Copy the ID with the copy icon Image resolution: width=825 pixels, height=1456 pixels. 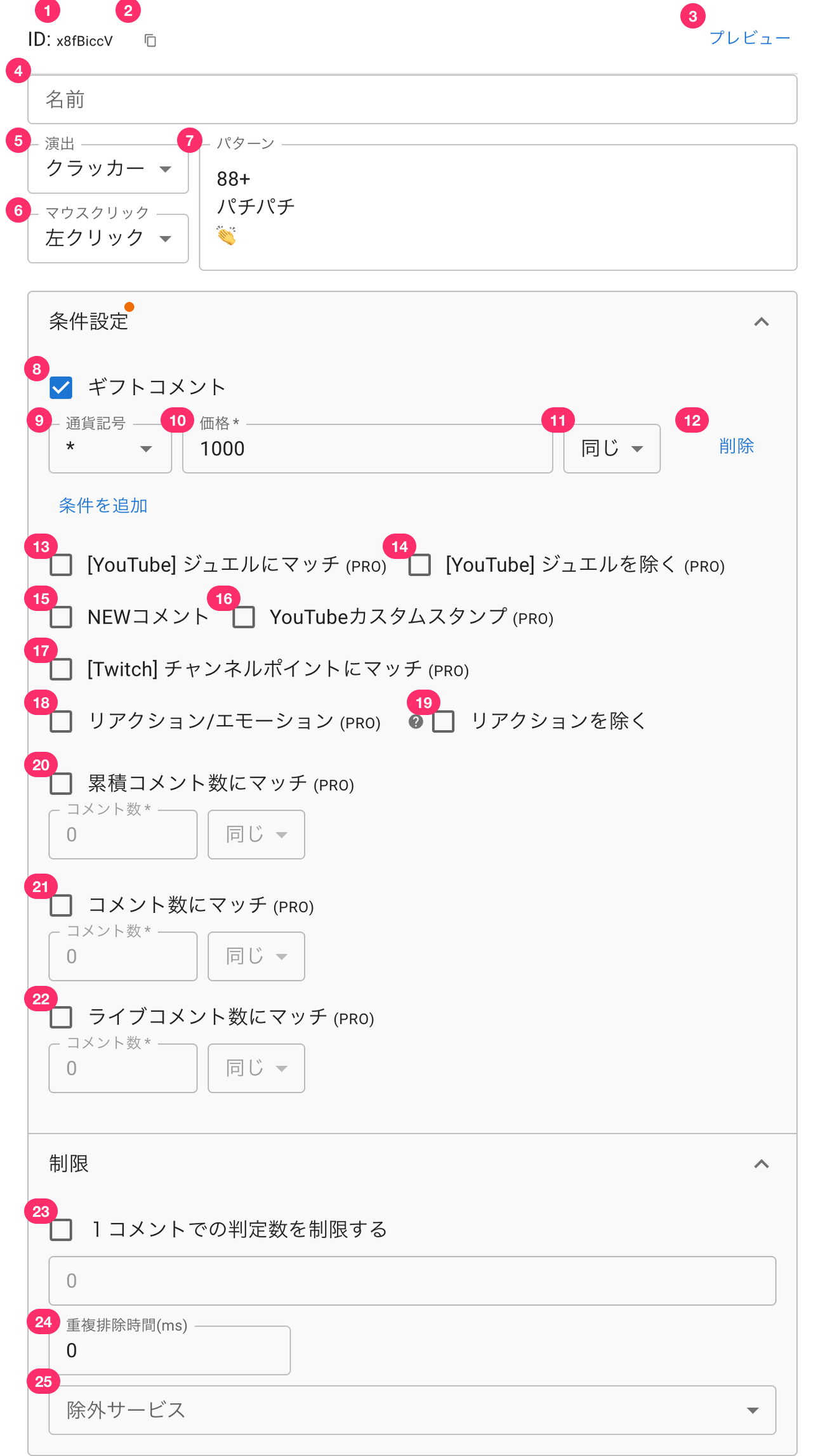[x=150, y=41]
